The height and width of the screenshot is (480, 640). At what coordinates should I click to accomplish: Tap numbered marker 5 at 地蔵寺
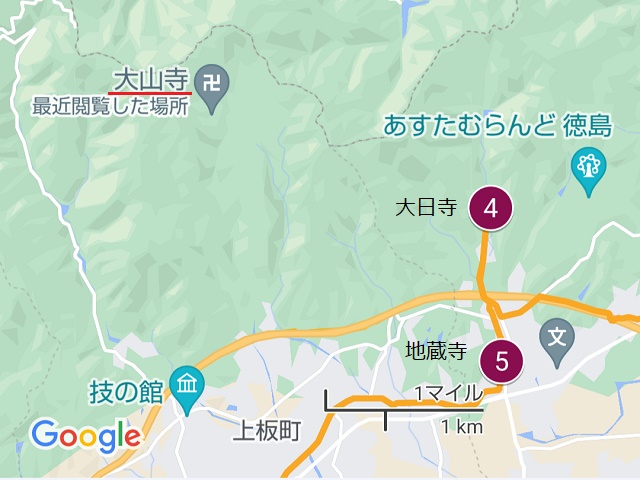[502, 360]
